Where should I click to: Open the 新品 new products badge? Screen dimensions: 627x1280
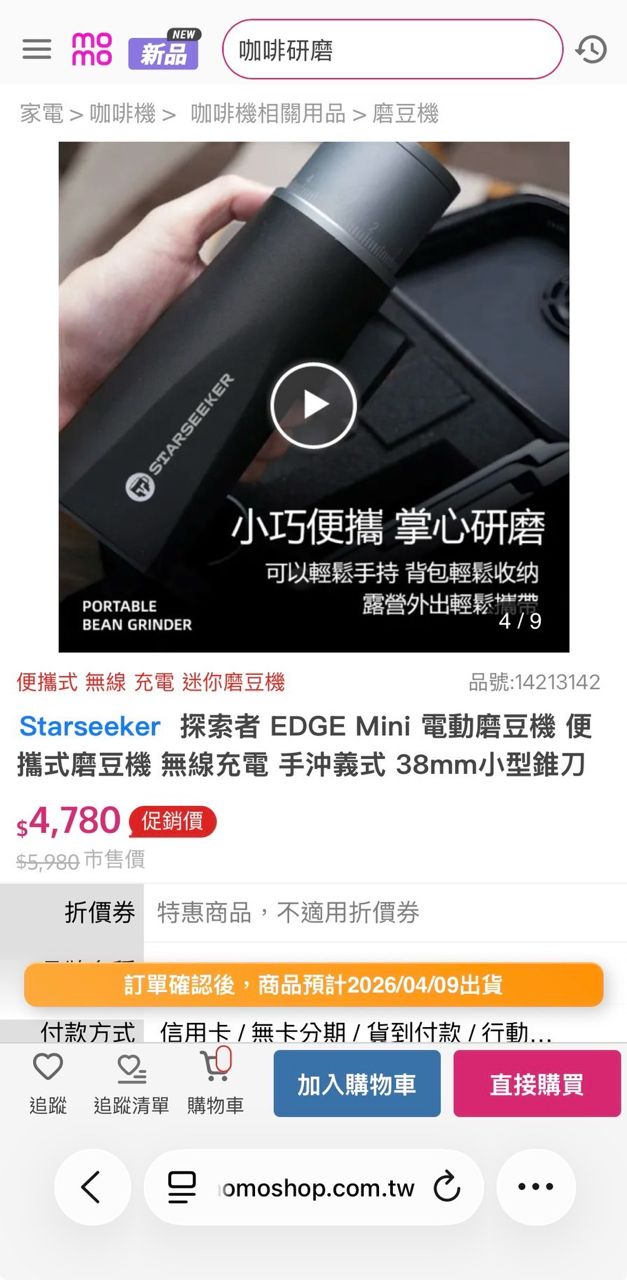click(x=163, y=49)
